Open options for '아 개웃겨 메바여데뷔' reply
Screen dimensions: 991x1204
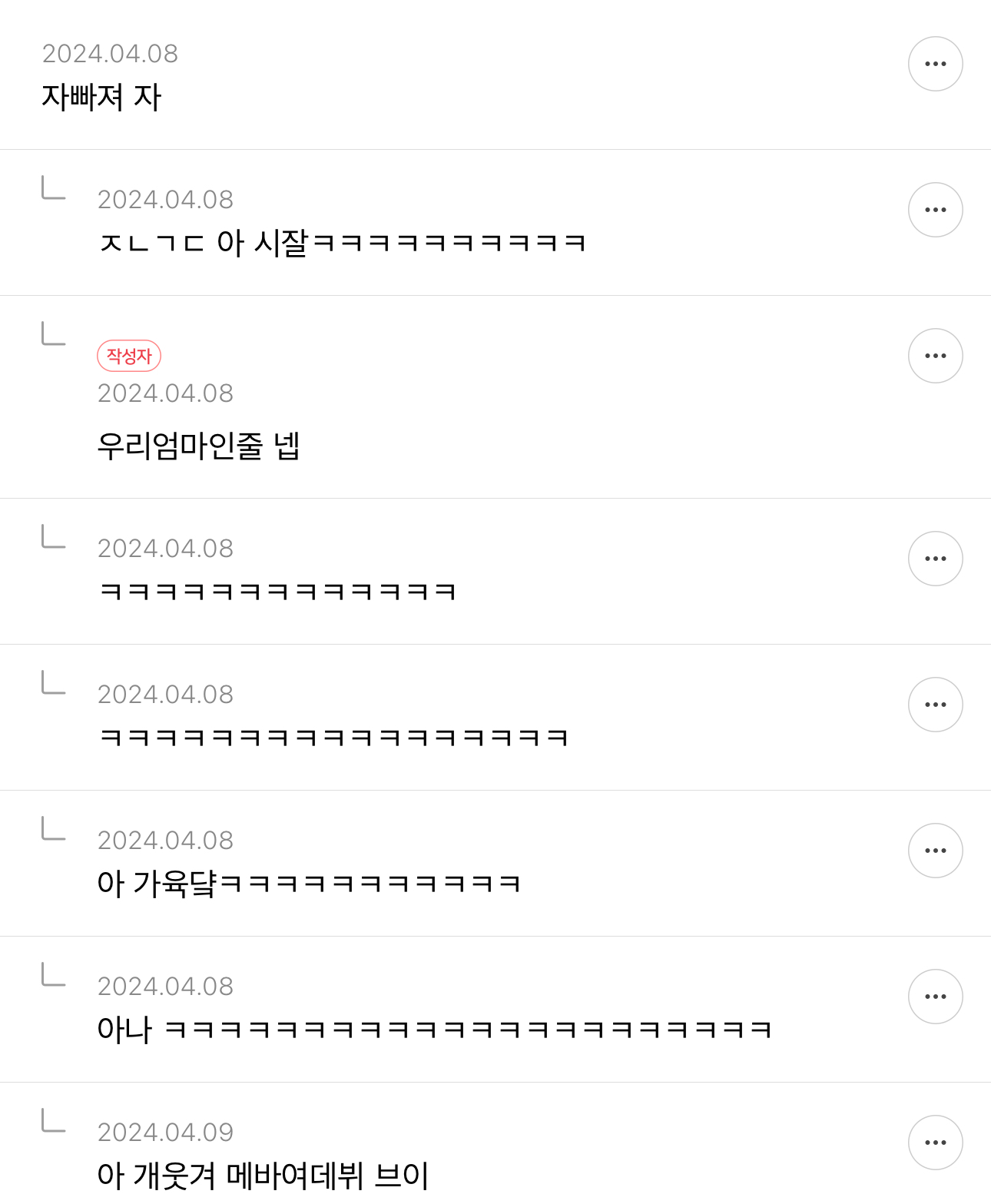[x=935, y=1143]
